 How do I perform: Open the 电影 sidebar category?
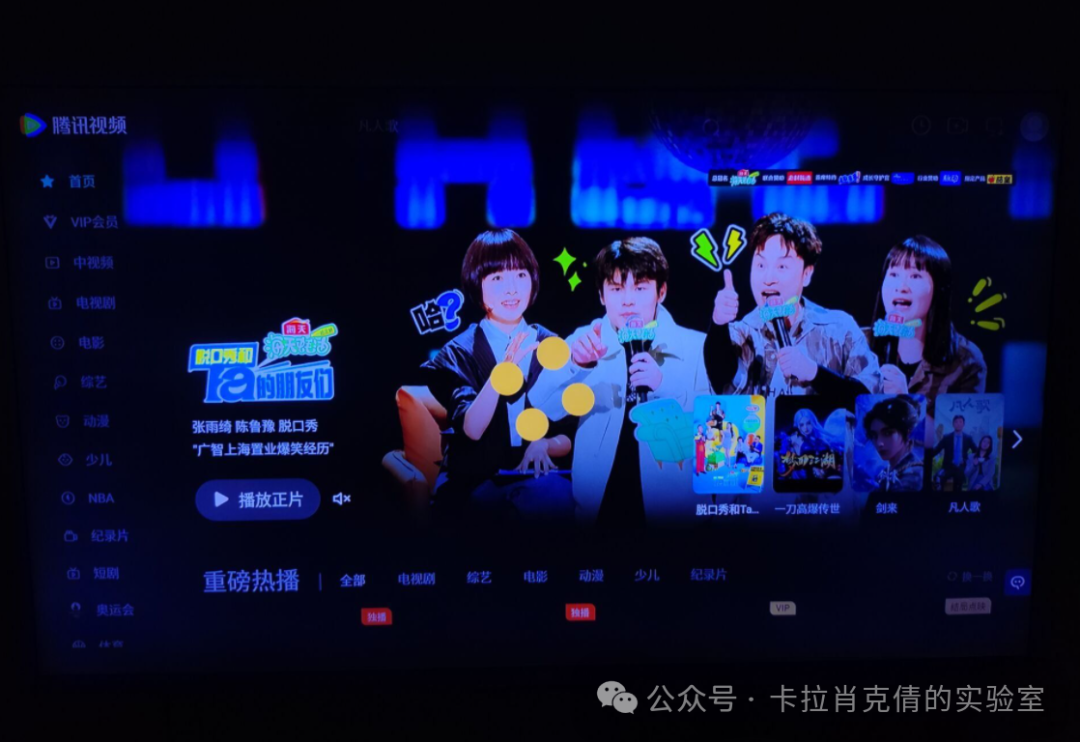point(90,342)
